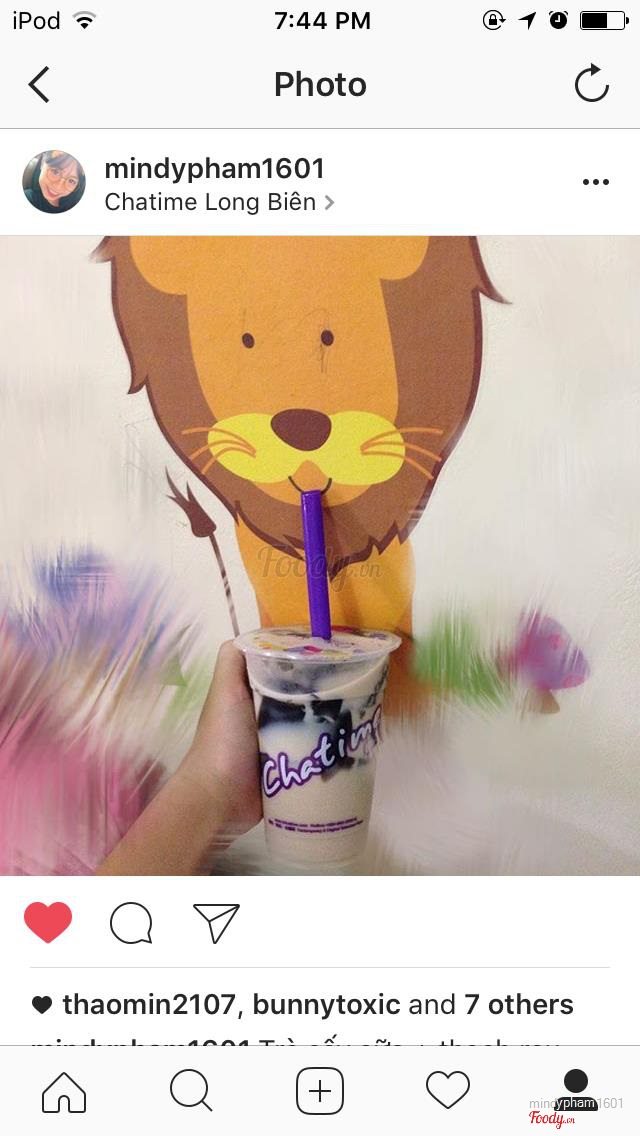Viewport: 640px width, 1136px height.
Task: Open the Activity heart tab
Action: click(447, 1091)
